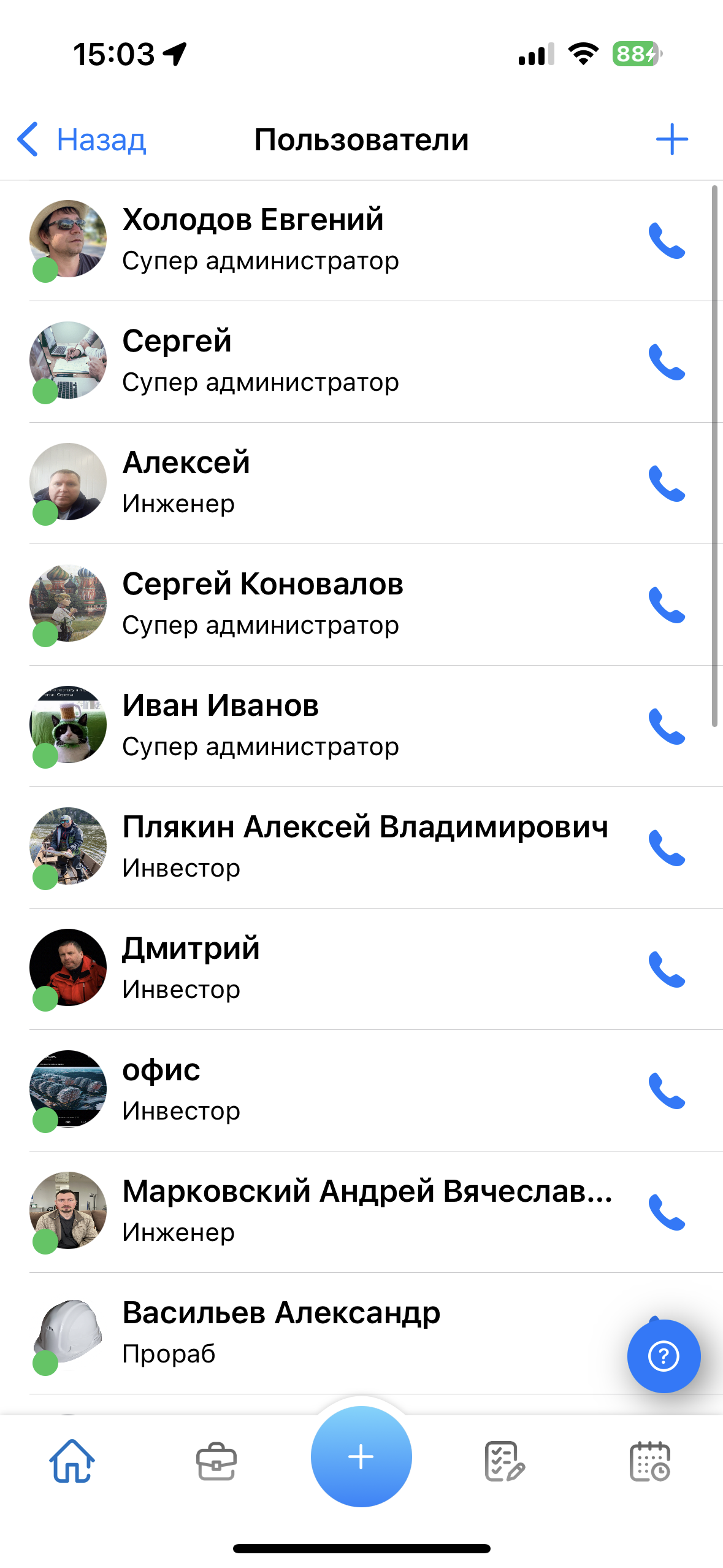
Task: Call Иван Иванов
Action: pos(667,726)
